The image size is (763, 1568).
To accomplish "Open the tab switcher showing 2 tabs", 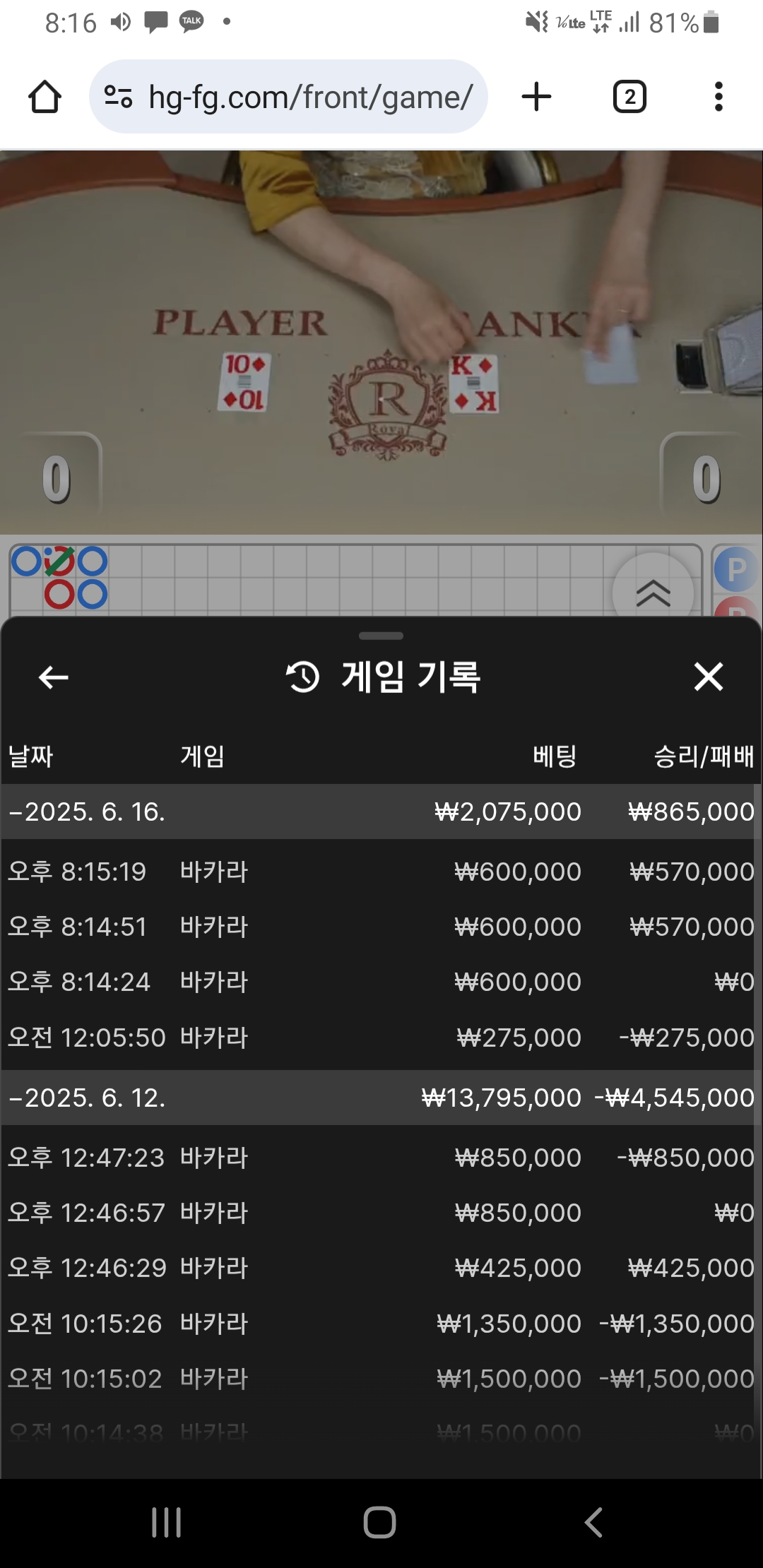I will [629, 97].
